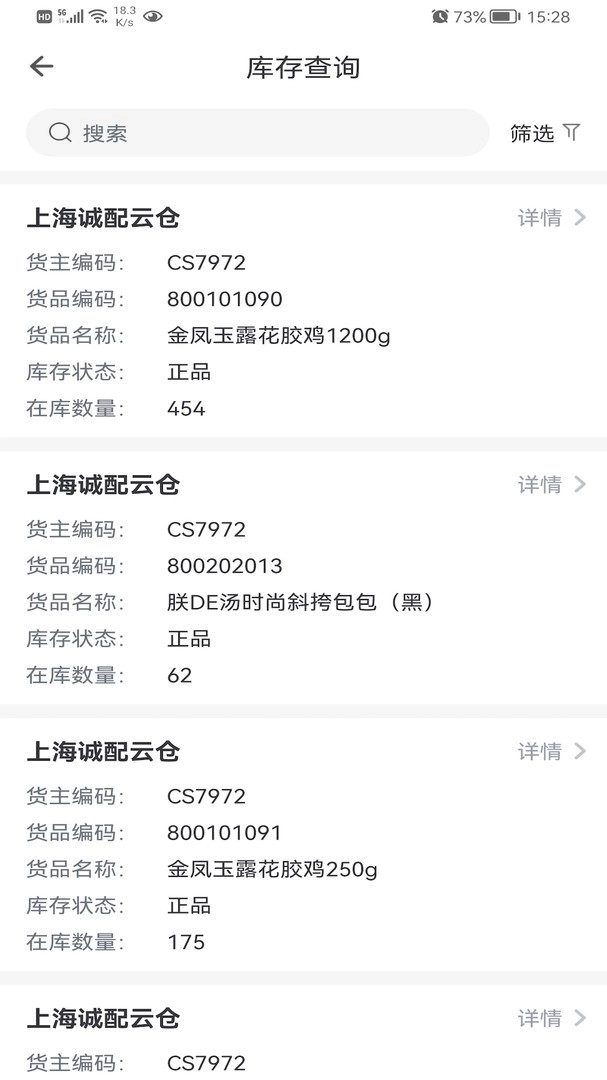Show 详情 for 金凤玉露花胶鸡250g

click(551, 751)
